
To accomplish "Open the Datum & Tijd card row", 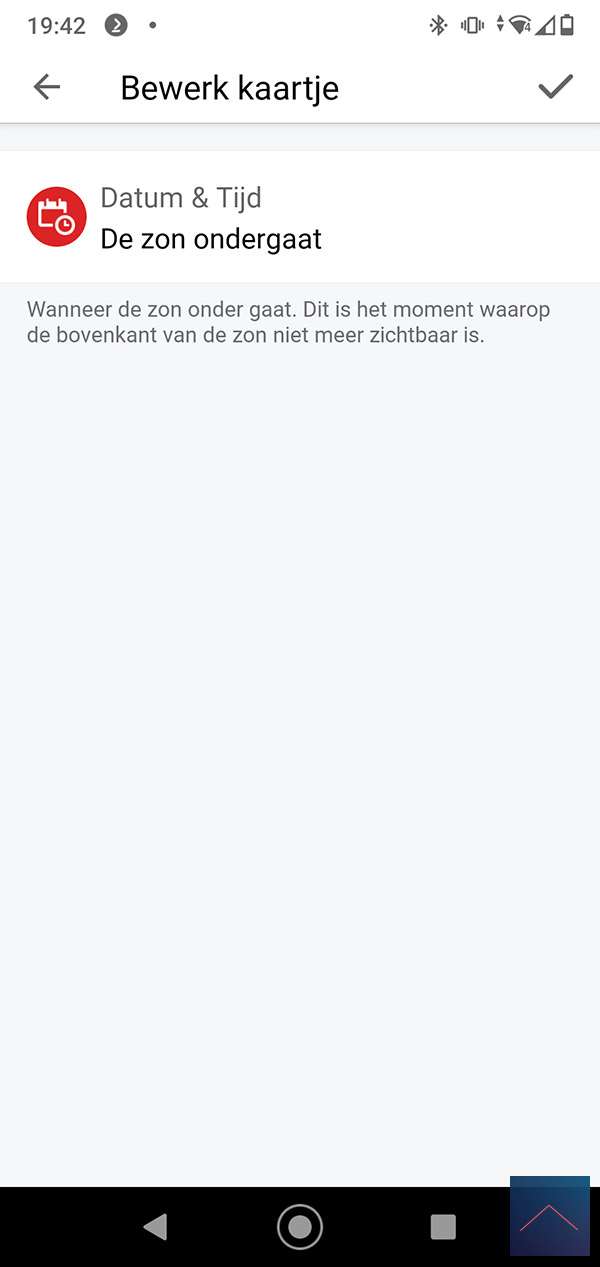I will [300, 217].
